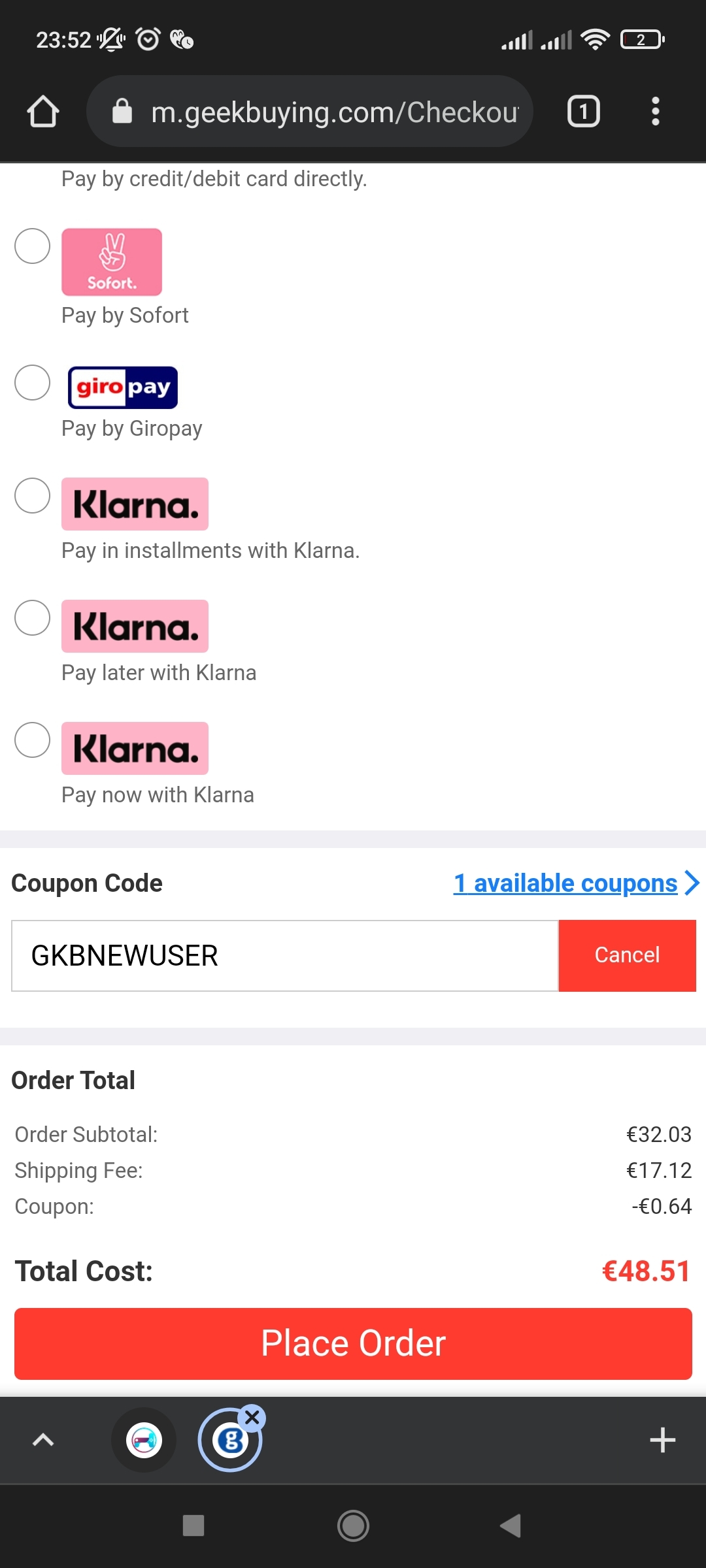The width and height of the screenshot is (706, 1568).
Task: Go back using system navigation
Action: click(510, 1526)
